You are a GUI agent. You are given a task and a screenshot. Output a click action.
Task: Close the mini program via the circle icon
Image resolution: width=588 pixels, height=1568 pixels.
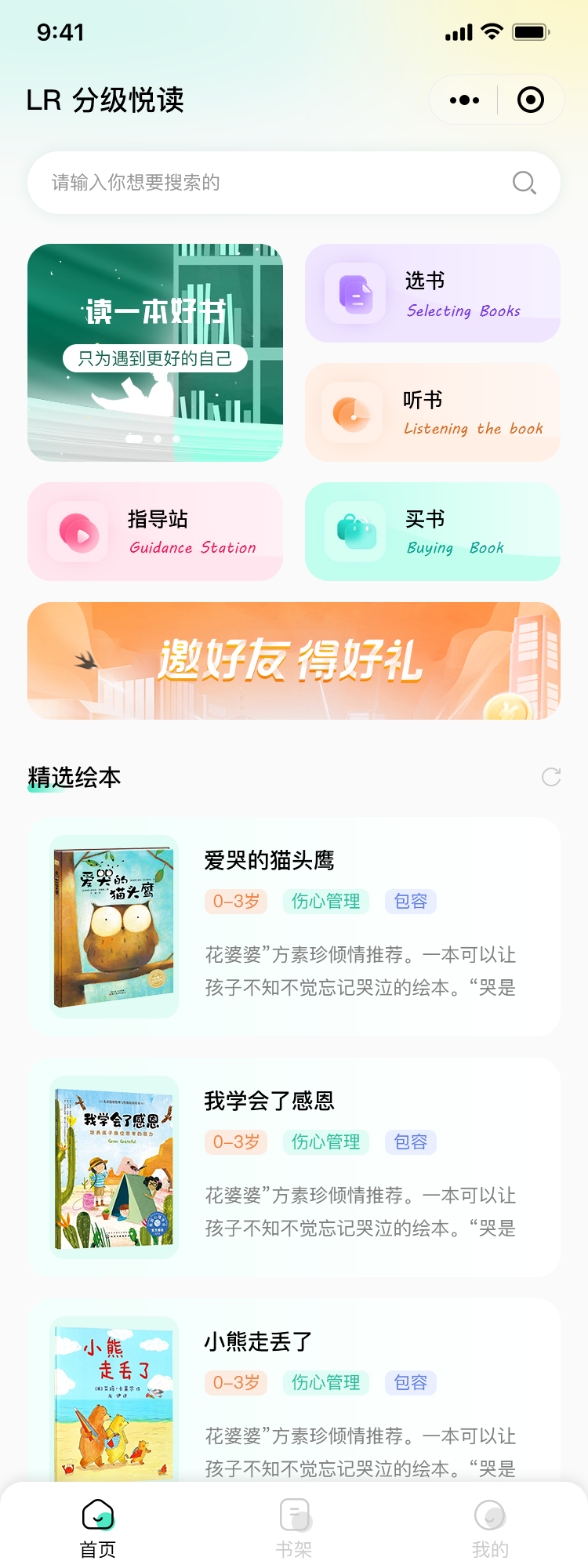531,100
